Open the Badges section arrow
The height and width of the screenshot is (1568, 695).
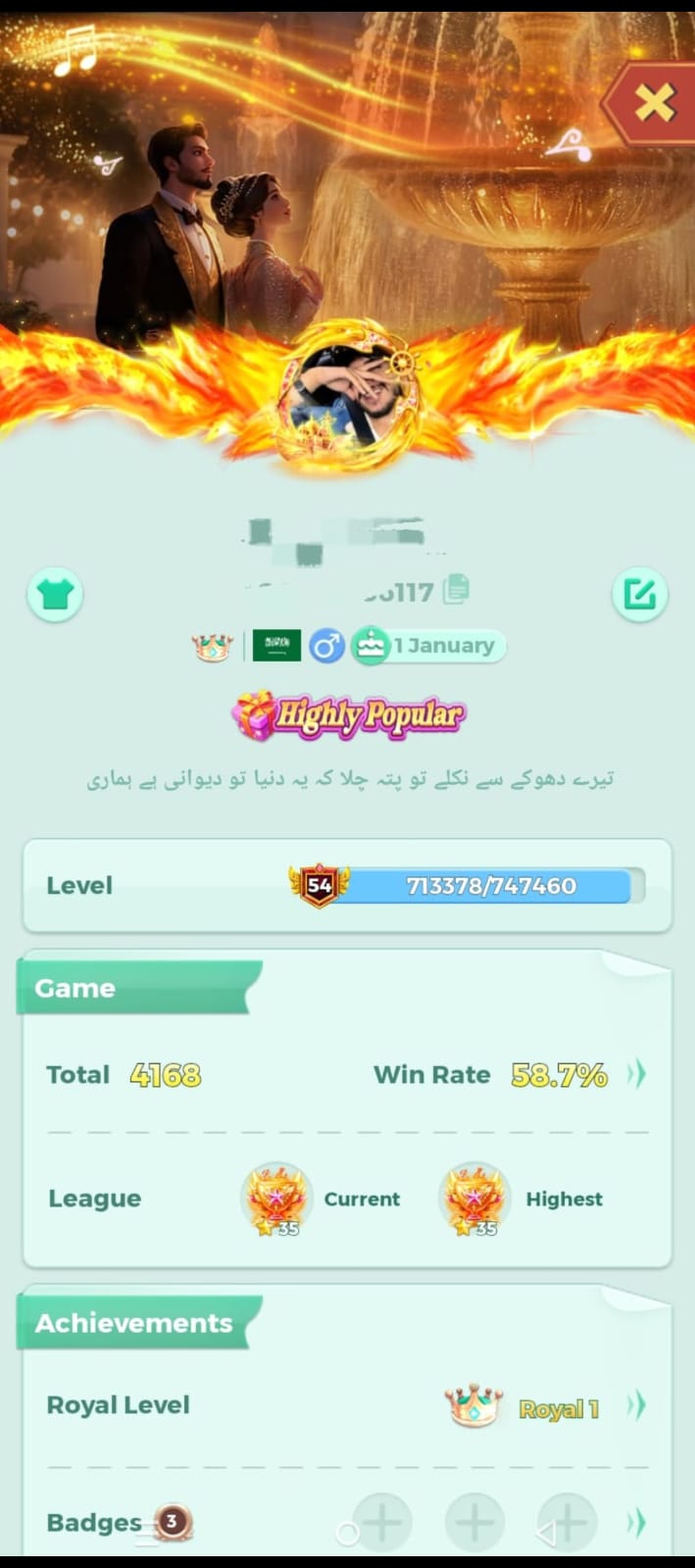636,1522
